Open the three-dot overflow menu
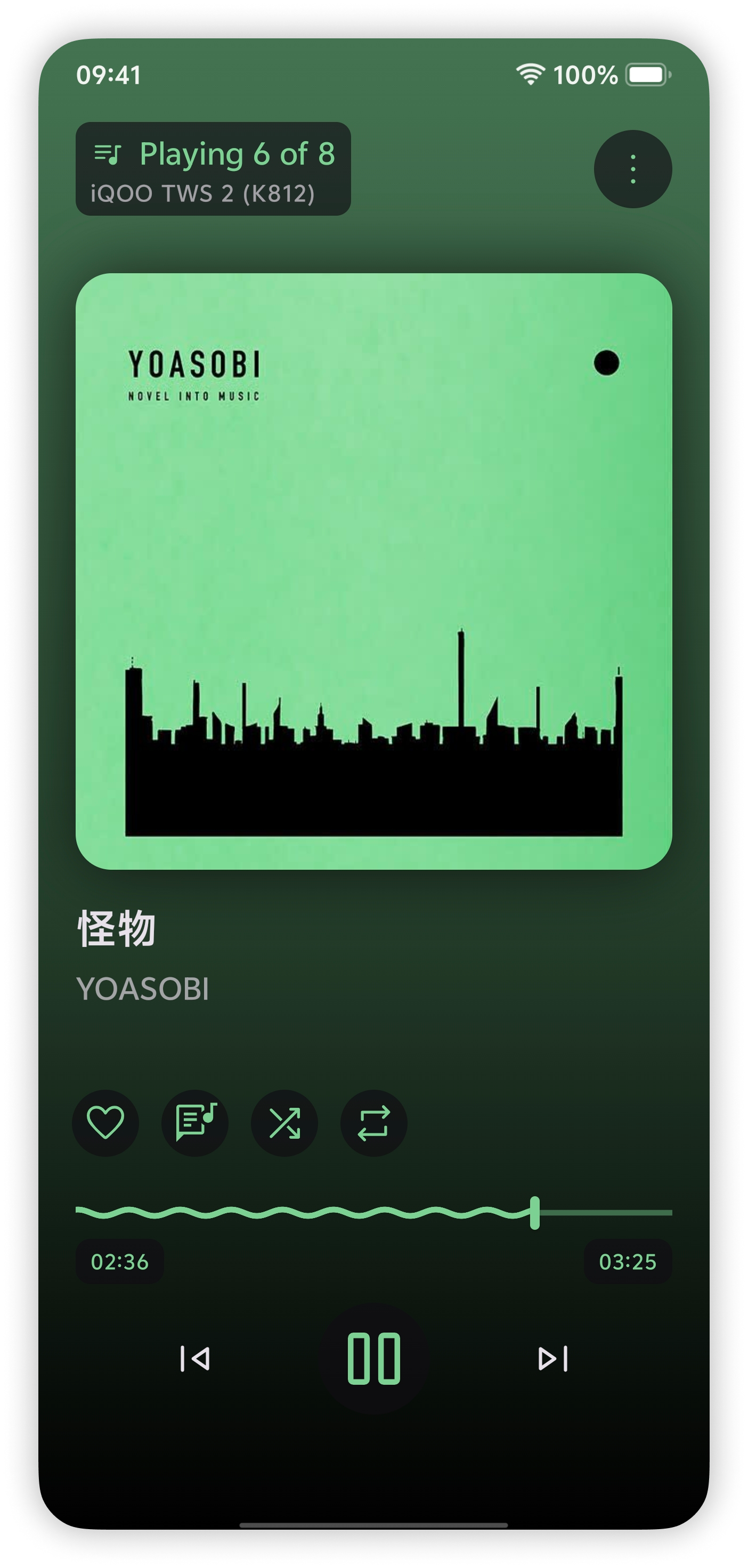This screenshot has height=1568, width=748. 633,169
